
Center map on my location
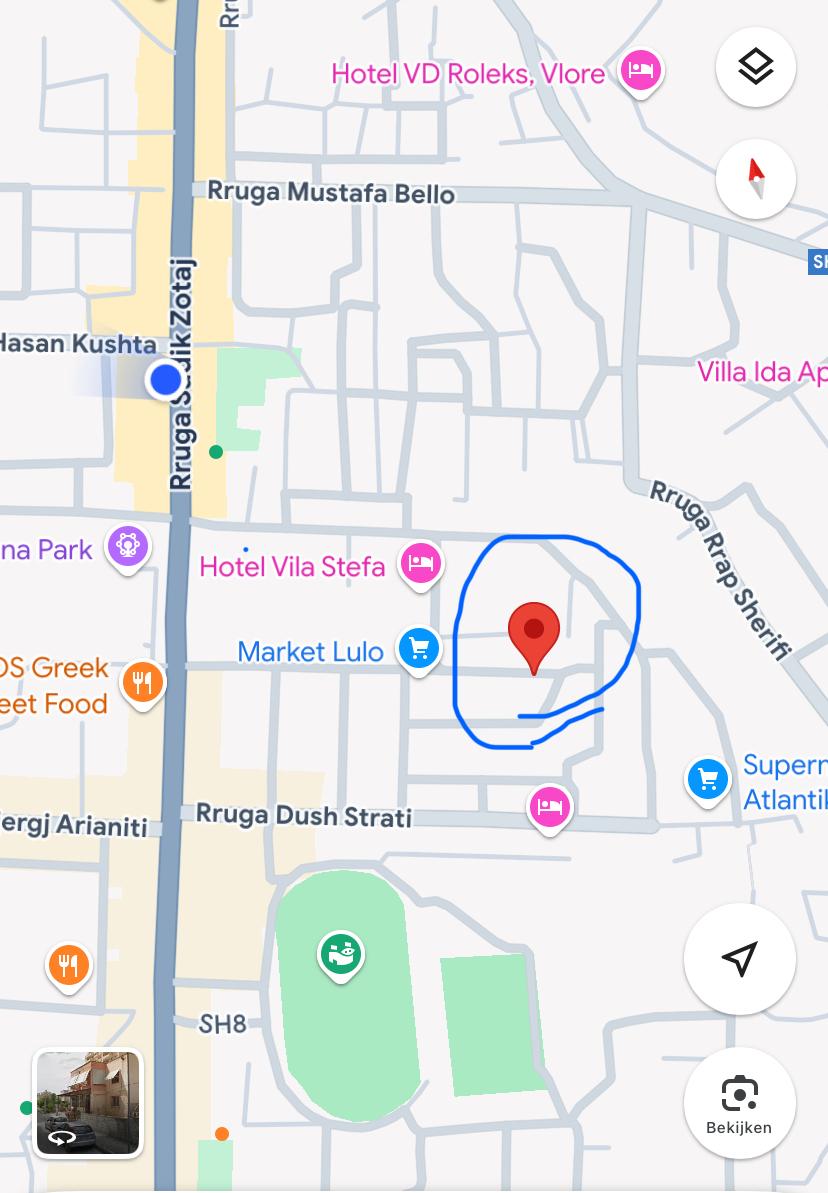click(739, 958)
